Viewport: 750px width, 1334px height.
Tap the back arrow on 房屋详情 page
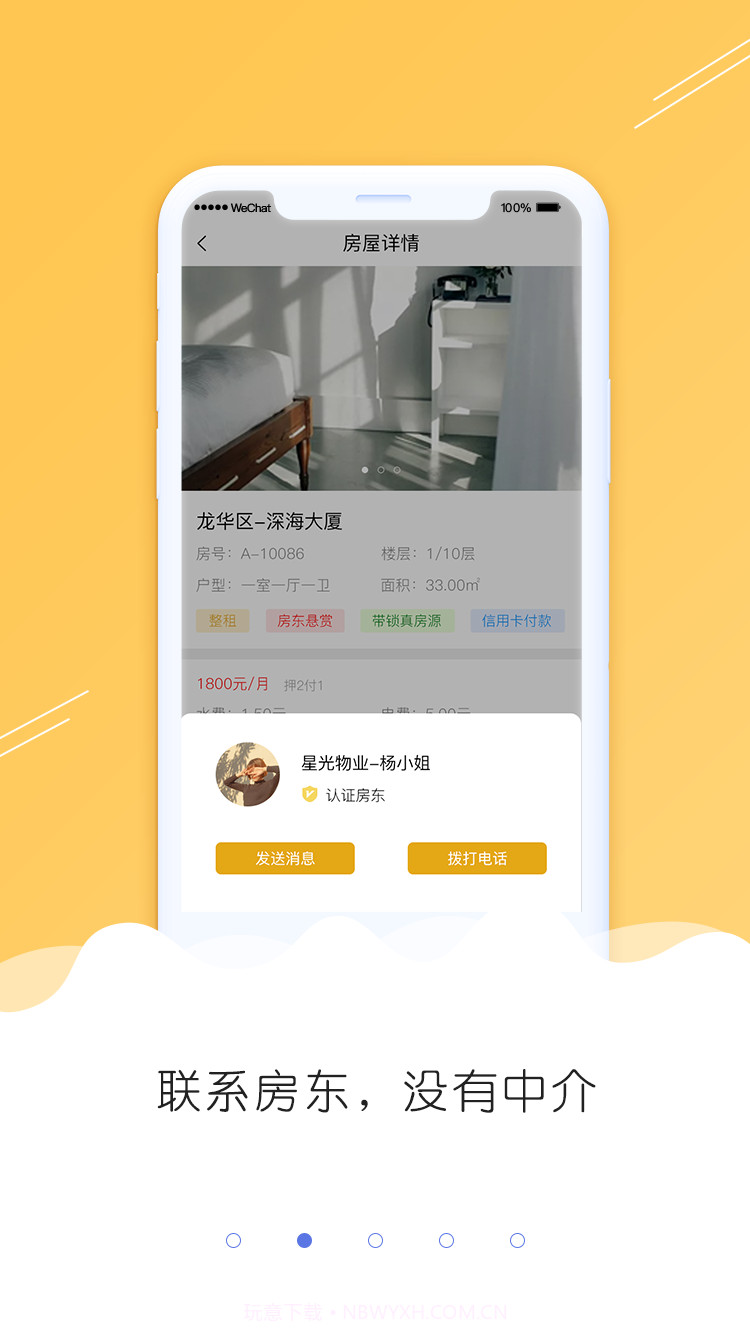(x=201, y=243)
